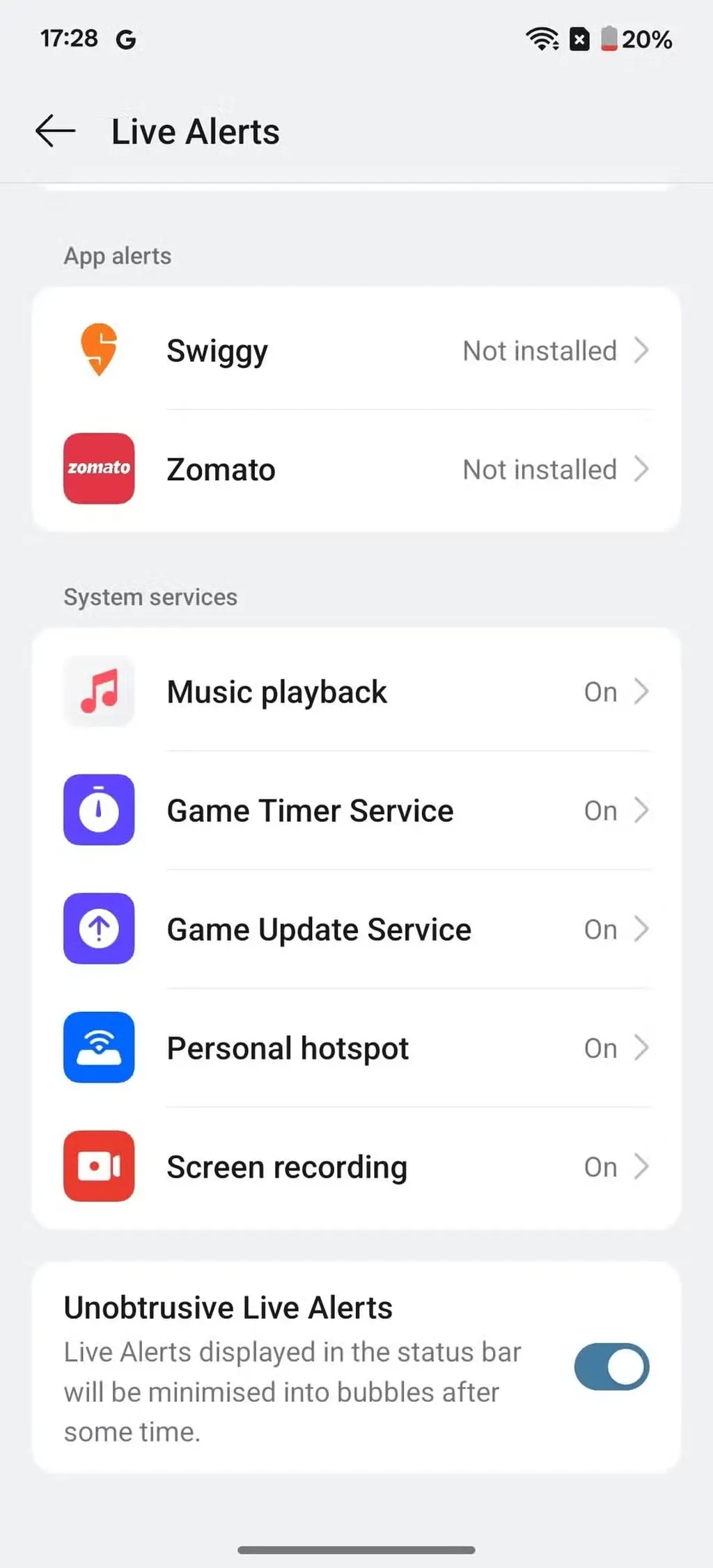Open Zomato app alert settings
Viewport: 713px width, 1568px height.
click(356, 469)
